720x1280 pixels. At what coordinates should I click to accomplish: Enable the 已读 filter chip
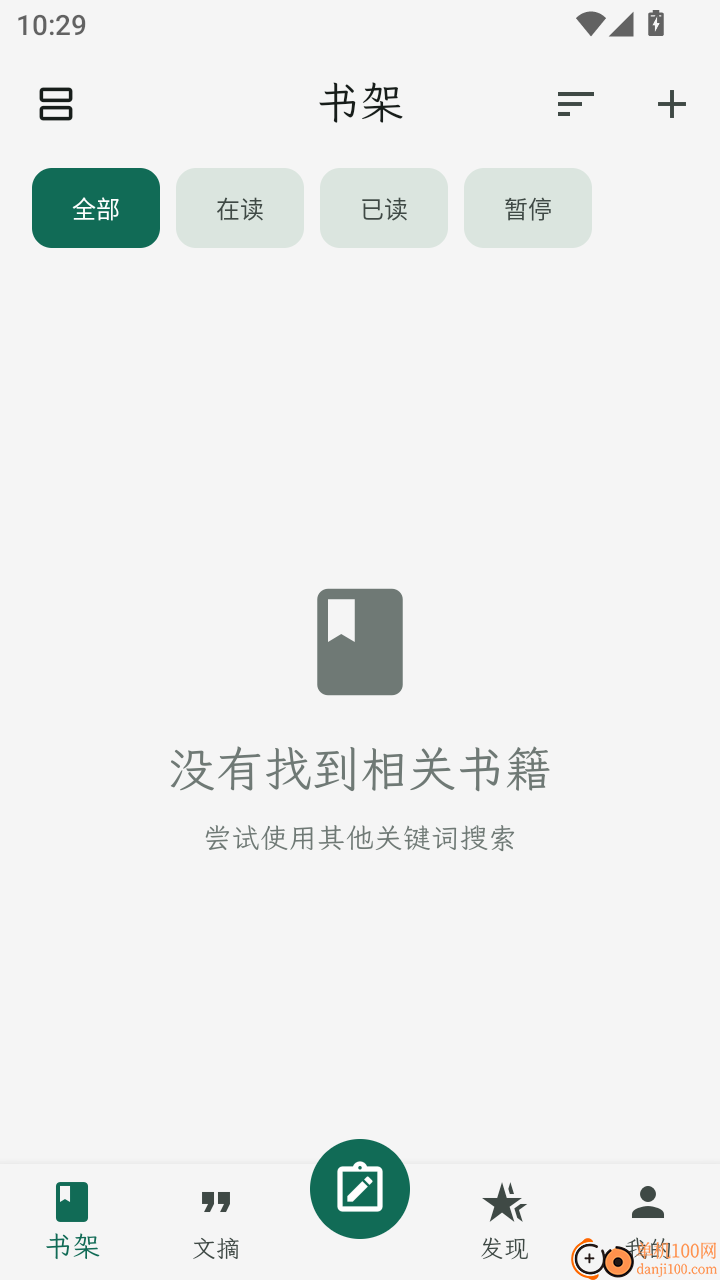pyautogui.click(x=384, y=208)
